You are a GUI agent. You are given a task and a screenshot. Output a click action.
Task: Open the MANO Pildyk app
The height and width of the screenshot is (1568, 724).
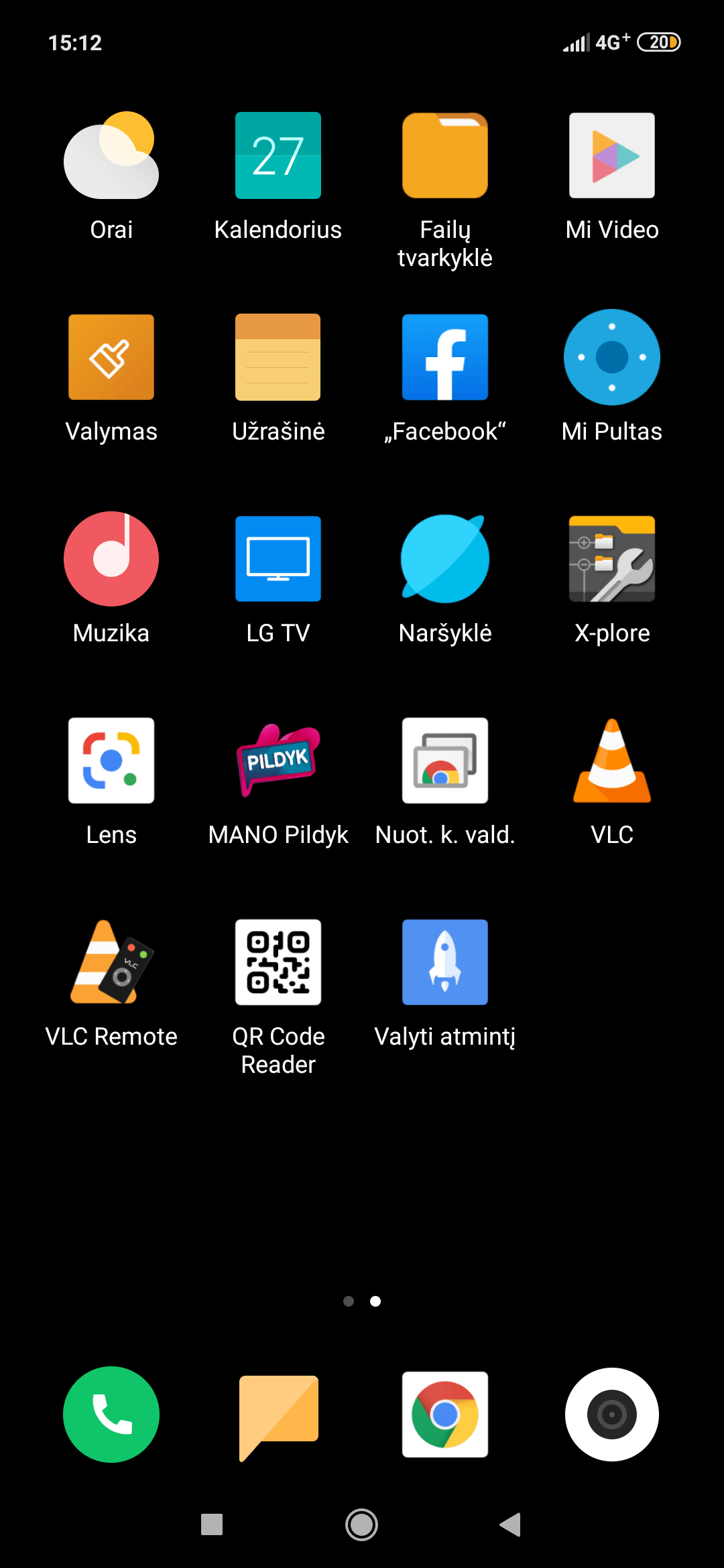[x=278, y=761]
